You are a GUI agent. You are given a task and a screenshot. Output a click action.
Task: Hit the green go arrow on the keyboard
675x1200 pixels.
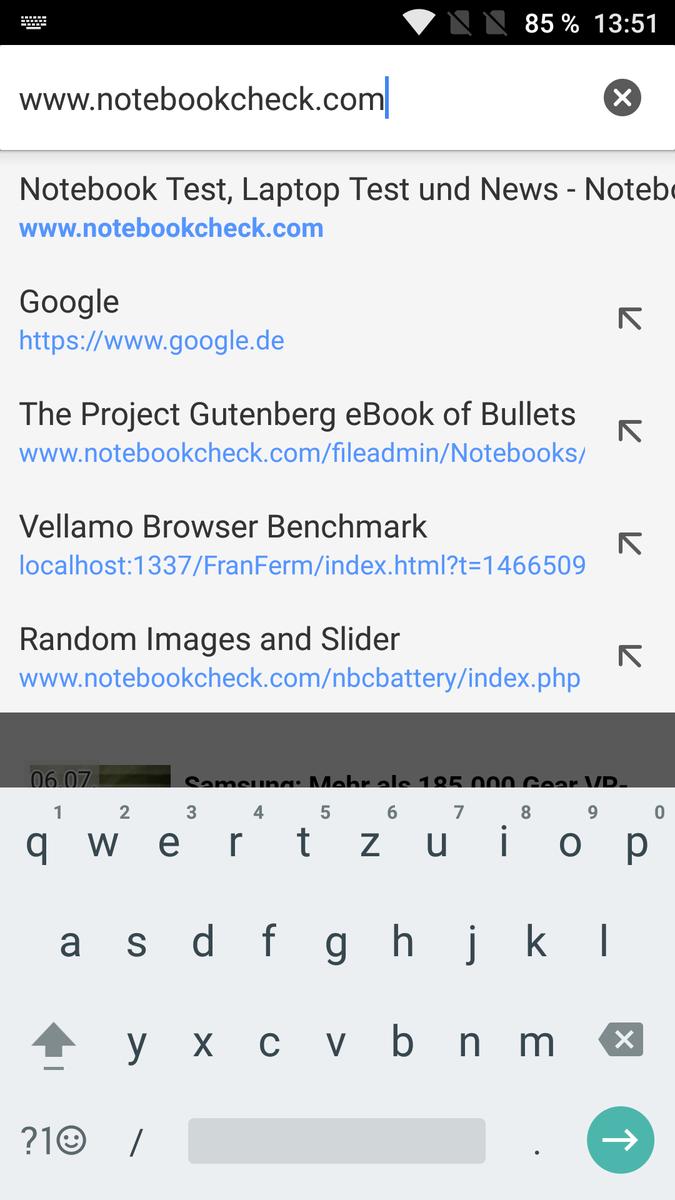[x=620, y=1140]
